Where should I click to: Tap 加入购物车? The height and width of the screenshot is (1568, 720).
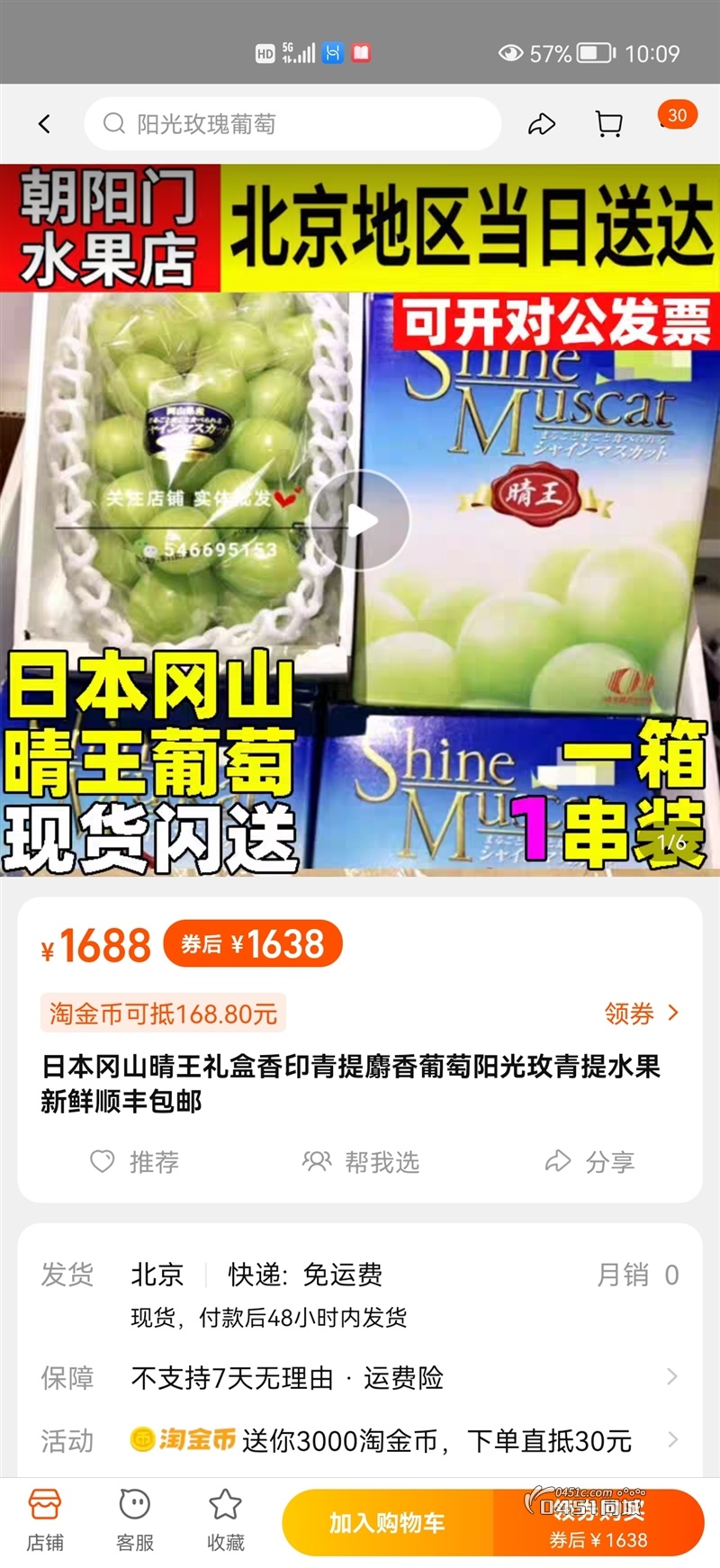[x=388, y=1522]
